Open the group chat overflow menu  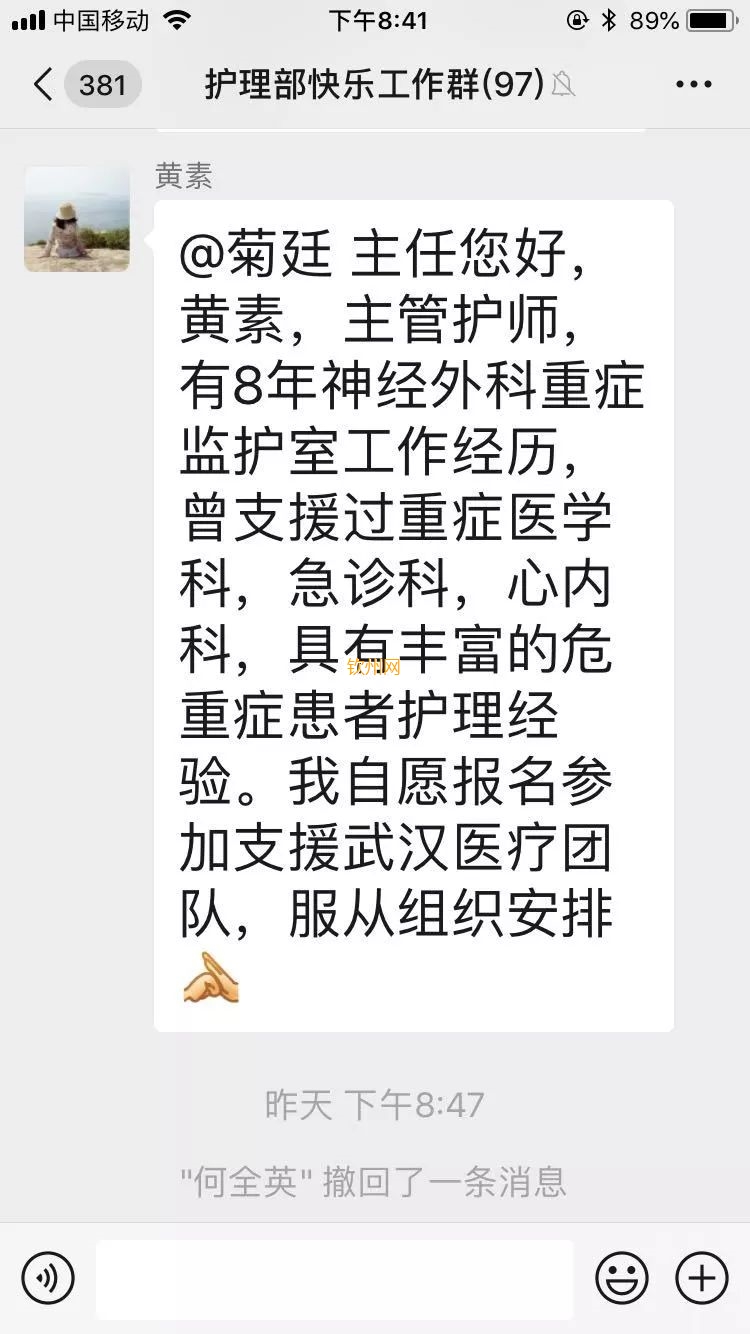[x=693, y=84]
